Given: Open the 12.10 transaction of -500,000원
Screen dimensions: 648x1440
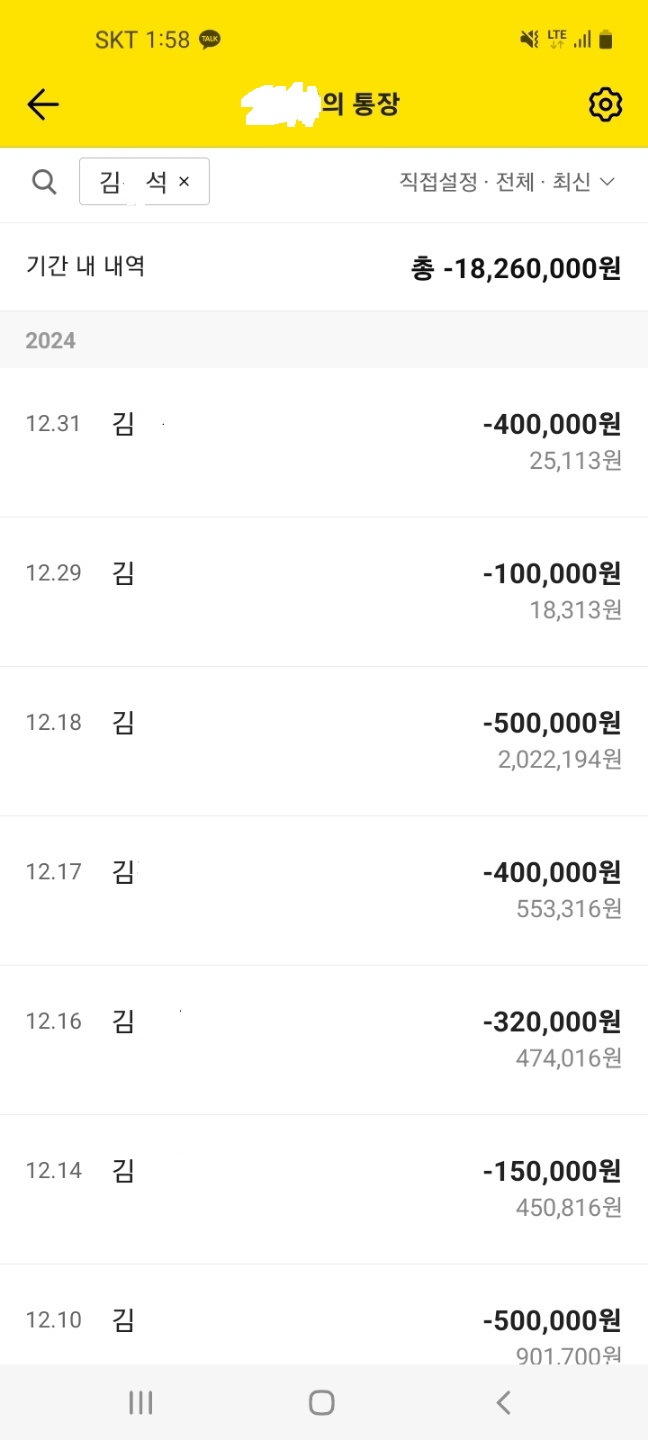Looking at the screenshot, I should click(324, 1315).
